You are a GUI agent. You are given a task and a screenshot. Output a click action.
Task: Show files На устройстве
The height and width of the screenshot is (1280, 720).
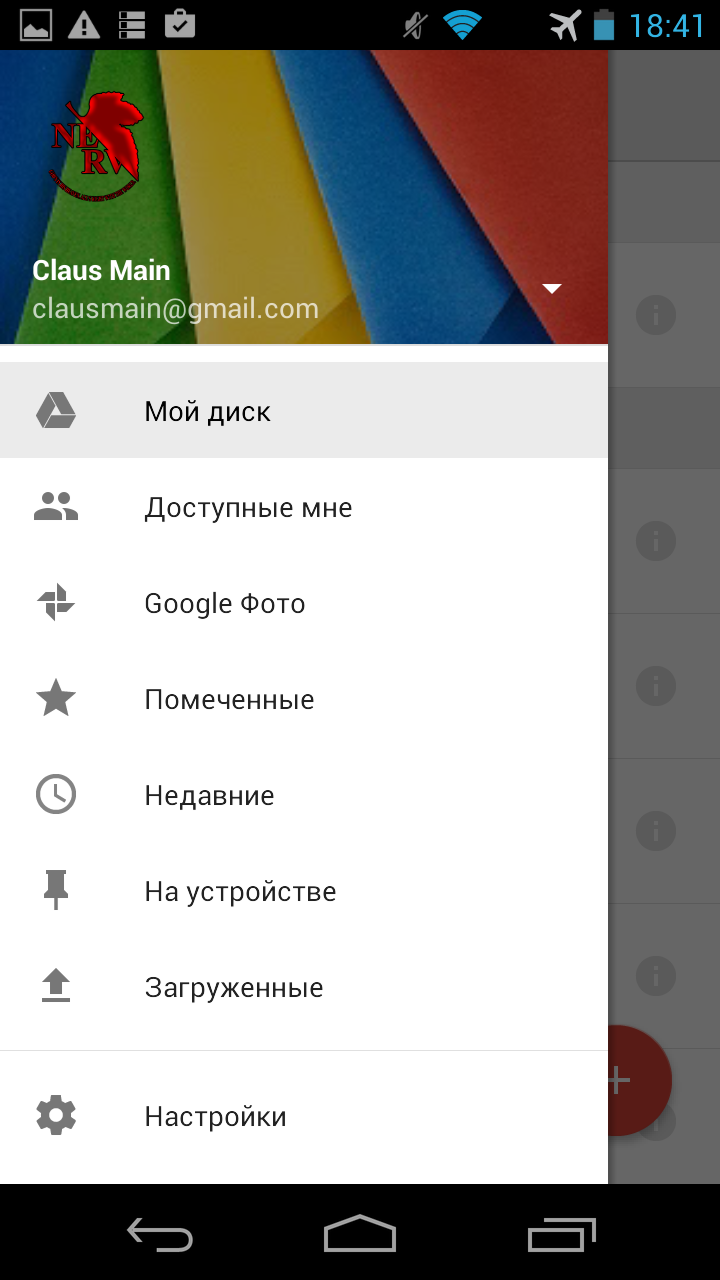coord(304,892)
